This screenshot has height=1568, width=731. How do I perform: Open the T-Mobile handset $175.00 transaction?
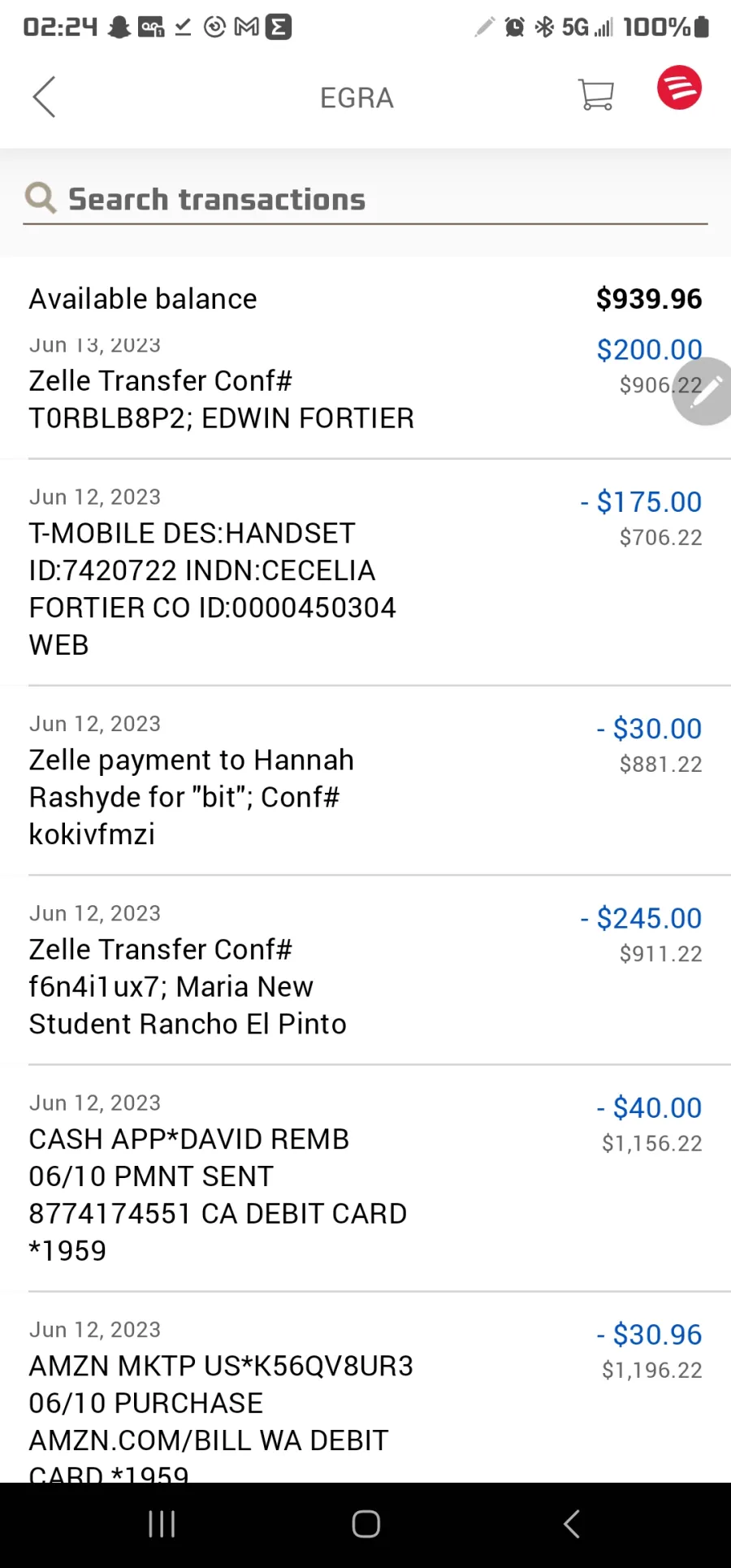(x=365, y=572)
